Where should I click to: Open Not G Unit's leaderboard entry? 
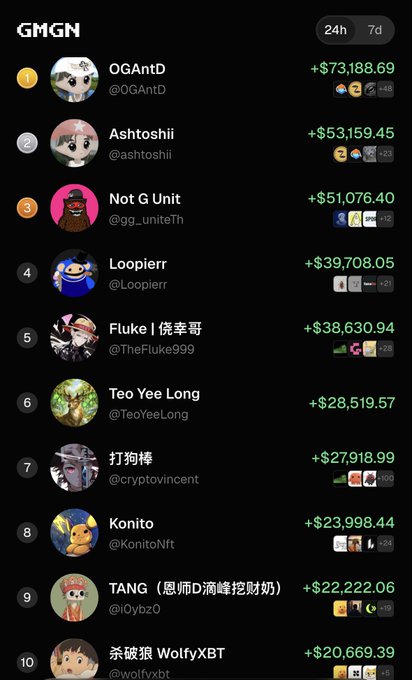point(206,208)
